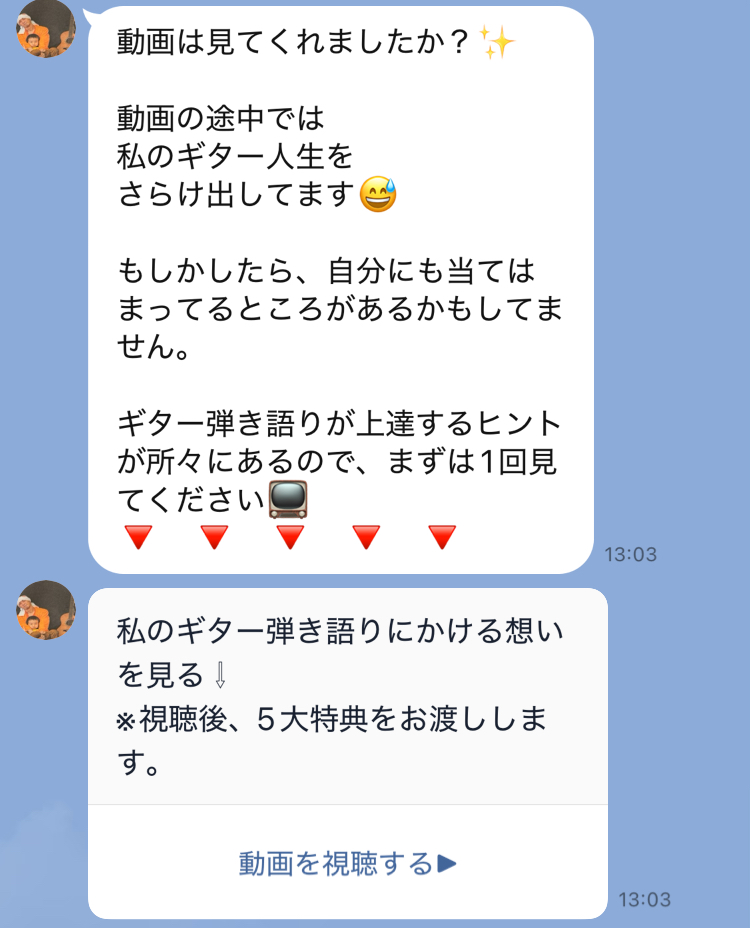Open sender's avatar beside the 私のギター弾き語りにかける想い card
750x928 pixels.
coord(45,609)
